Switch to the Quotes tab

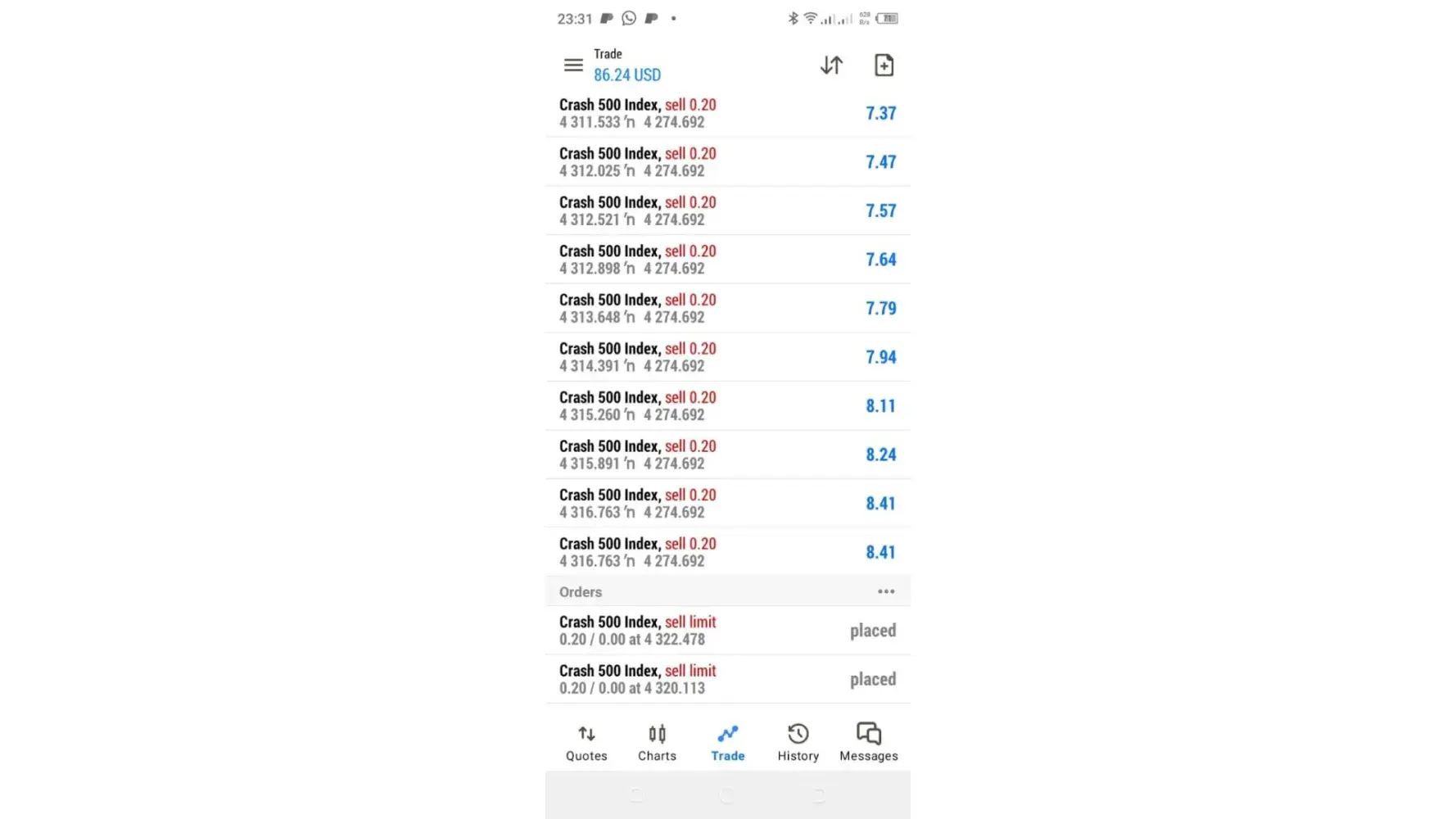(586, 742)
